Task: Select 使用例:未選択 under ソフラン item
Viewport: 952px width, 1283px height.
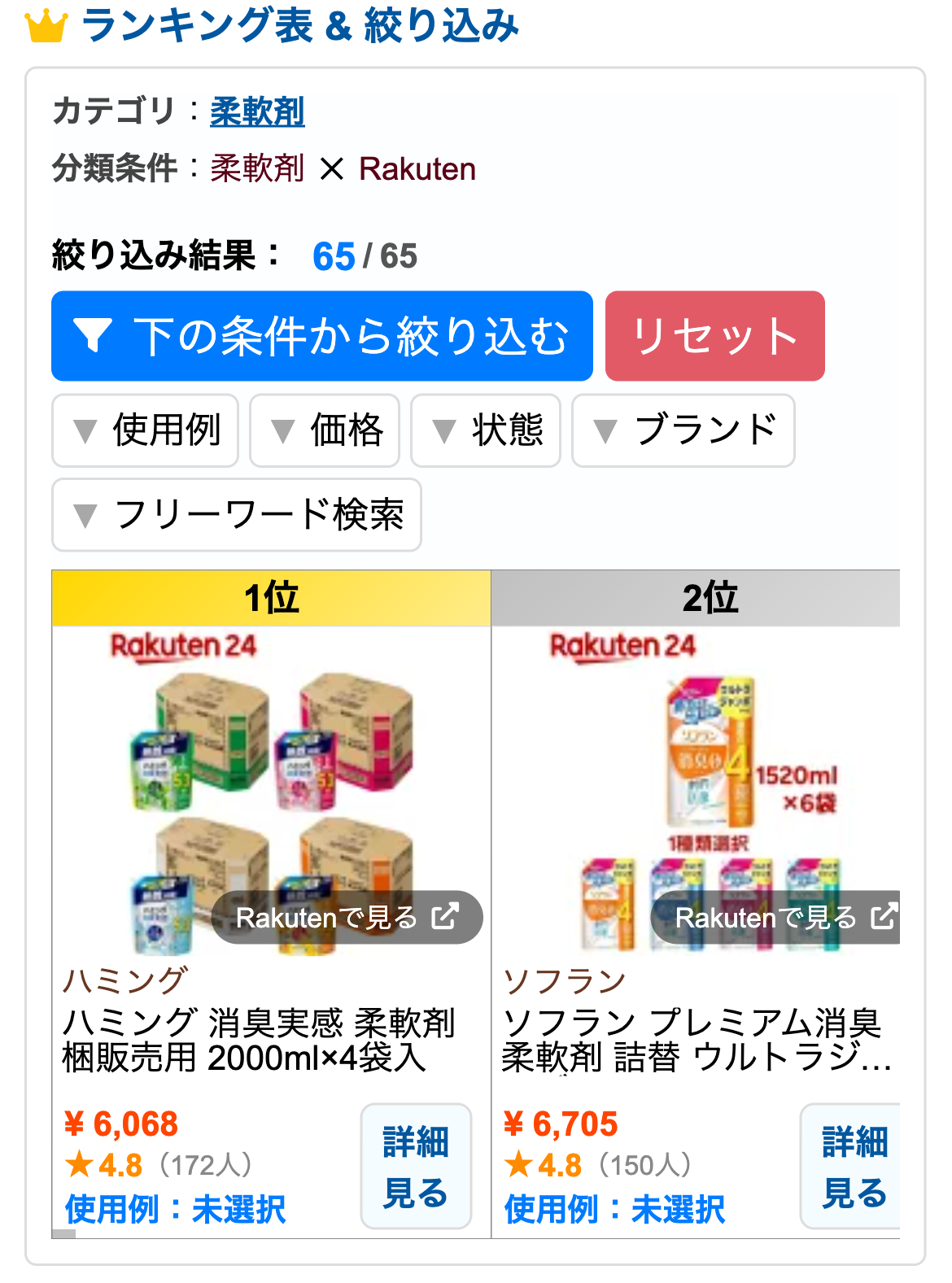Action: point(614,1209)
